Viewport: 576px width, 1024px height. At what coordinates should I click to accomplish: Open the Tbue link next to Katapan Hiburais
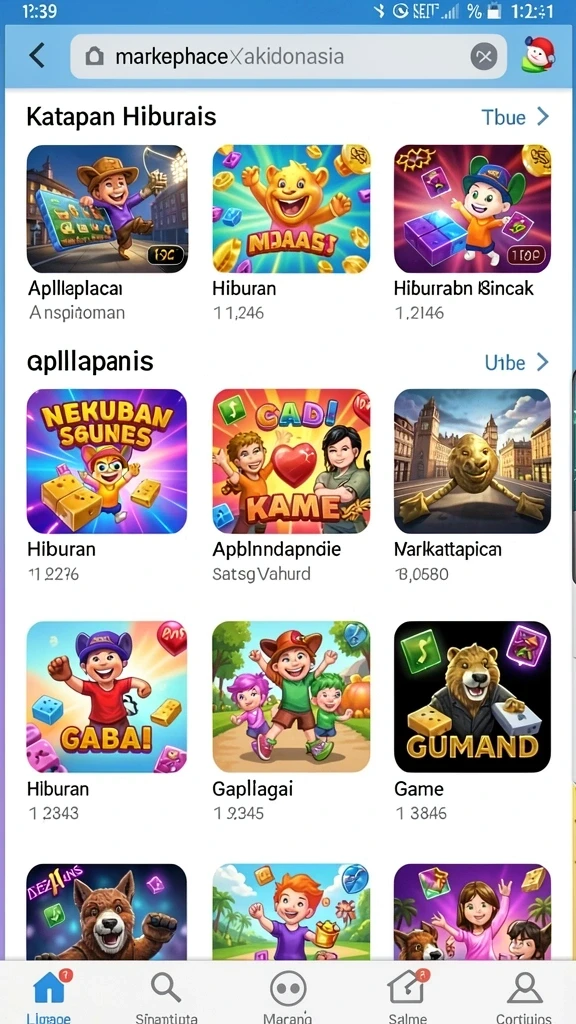tap(515, 117)
